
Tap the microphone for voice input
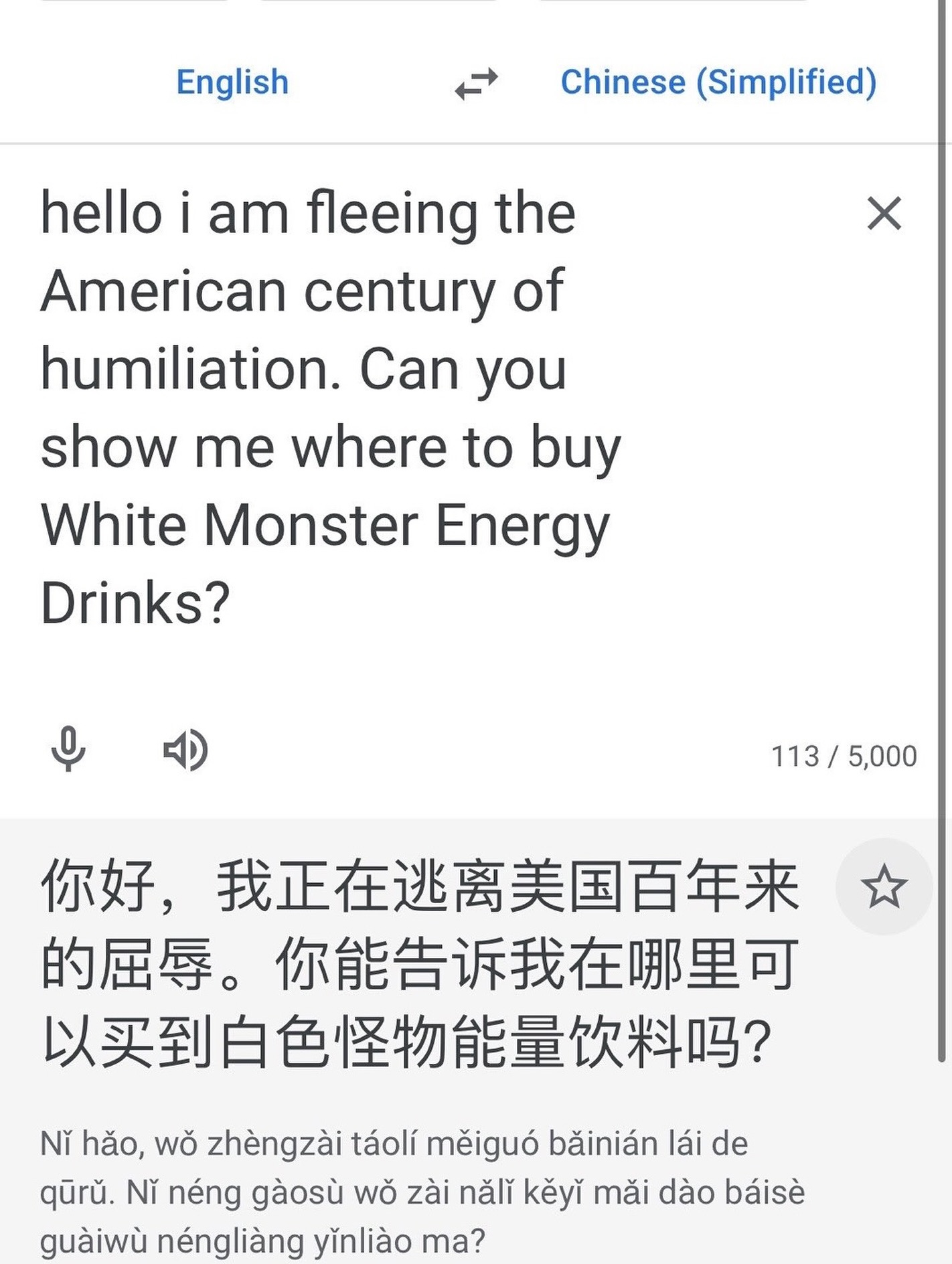(68, 749)
